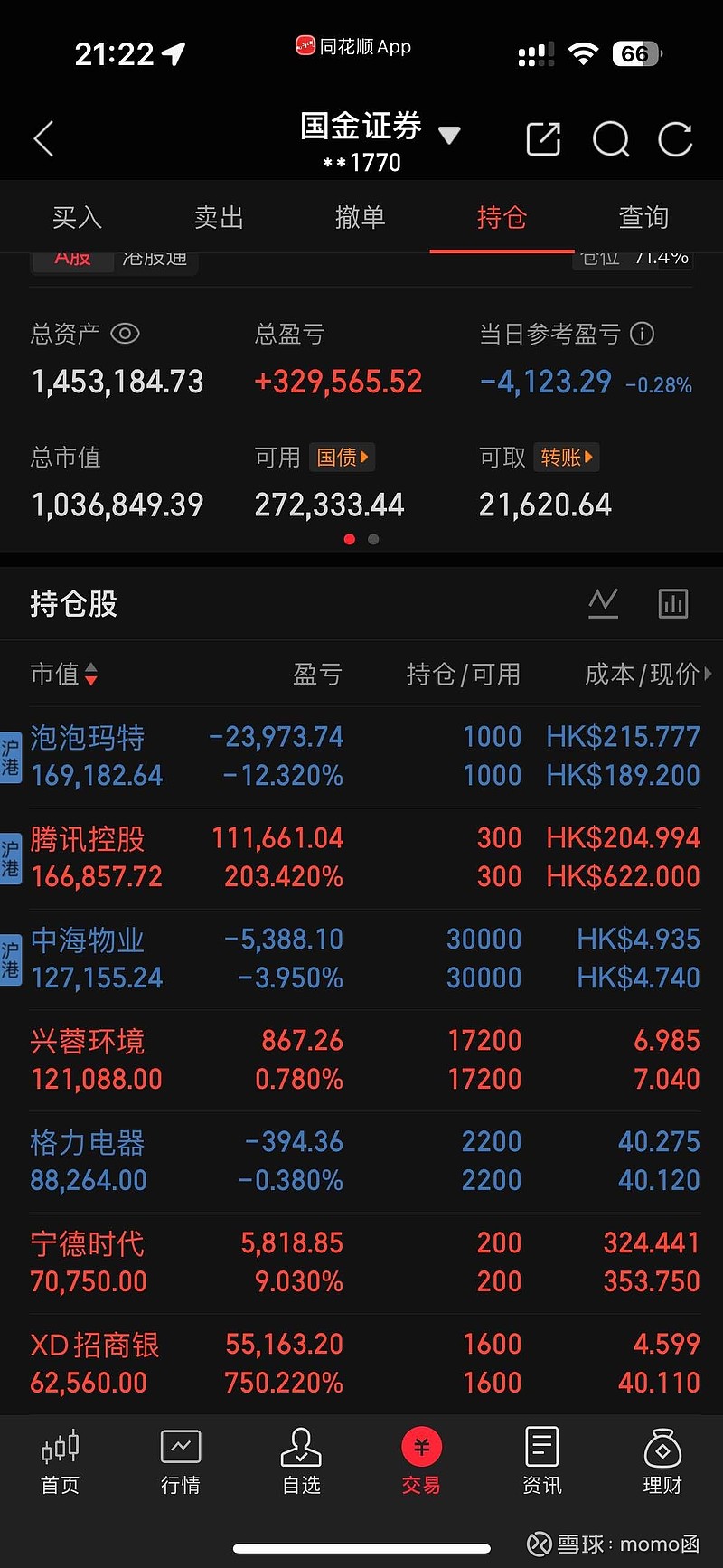Toggle the 市值 sort order arrows
Screen dimensions: 723x1568
(91, 674)
